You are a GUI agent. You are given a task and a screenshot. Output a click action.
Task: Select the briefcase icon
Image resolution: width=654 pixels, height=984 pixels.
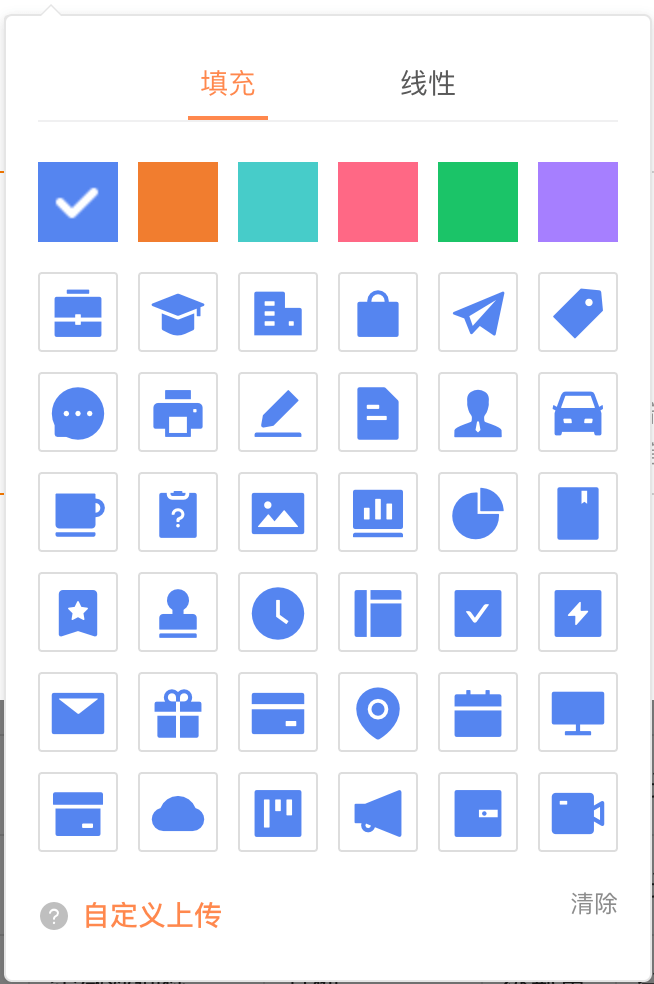click(x=78, y=312)
